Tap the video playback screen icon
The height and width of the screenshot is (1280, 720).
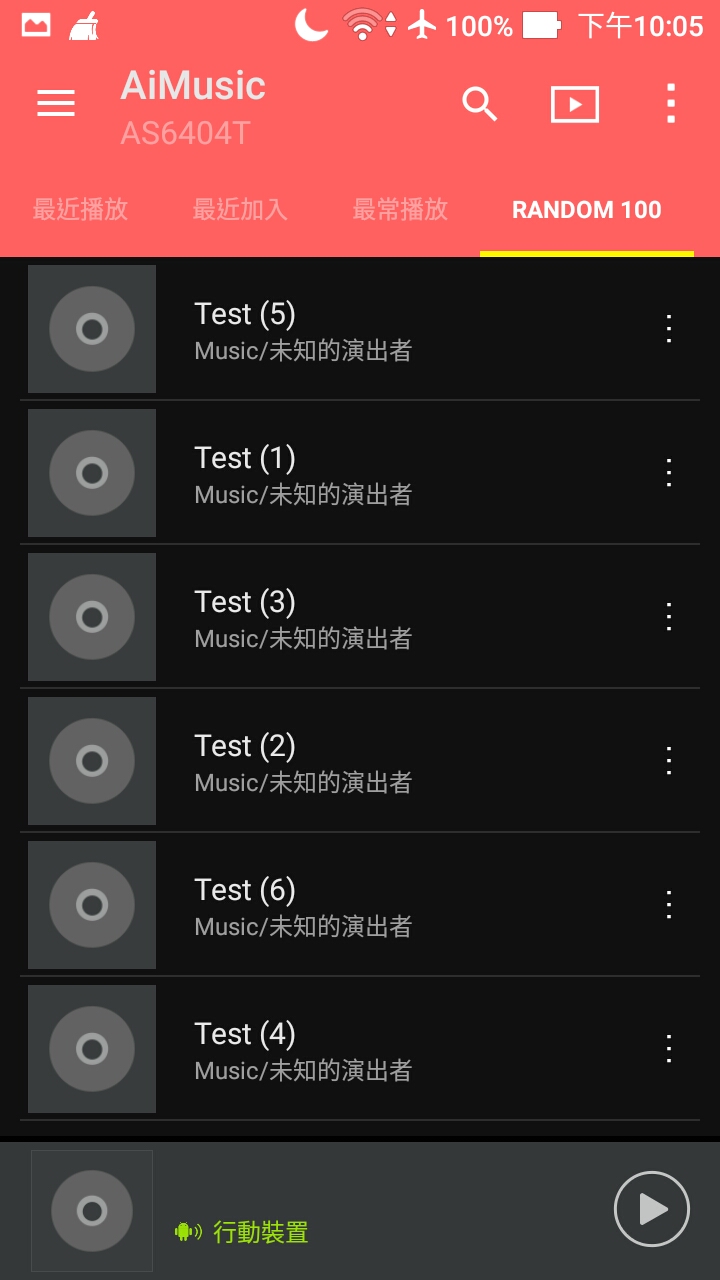coord(575,104)
